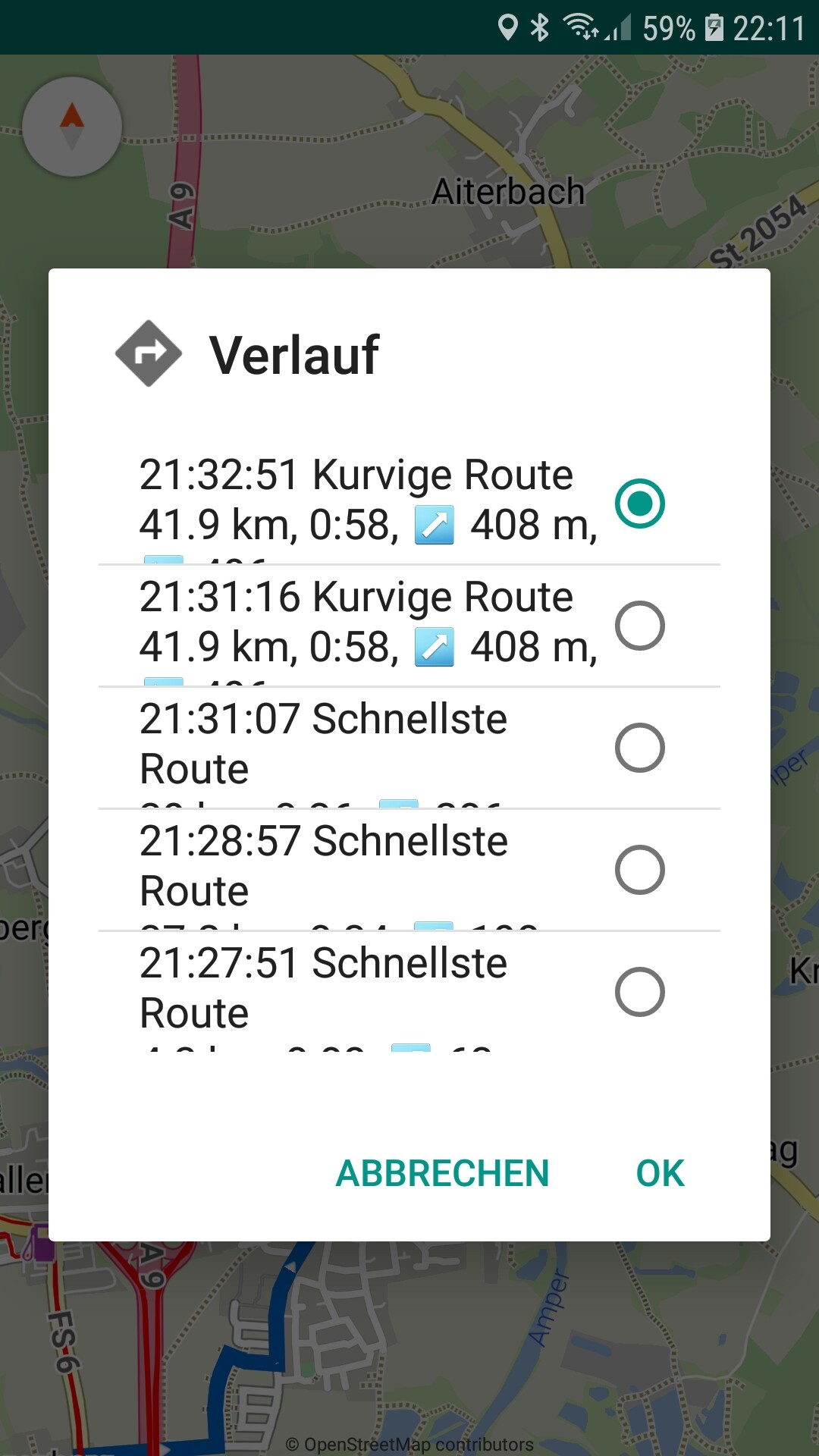The width and height of the screenshot is (819, 1456).
Task: Tap Abbrechen to cancel the dialog
Action: pos(442,1173)
